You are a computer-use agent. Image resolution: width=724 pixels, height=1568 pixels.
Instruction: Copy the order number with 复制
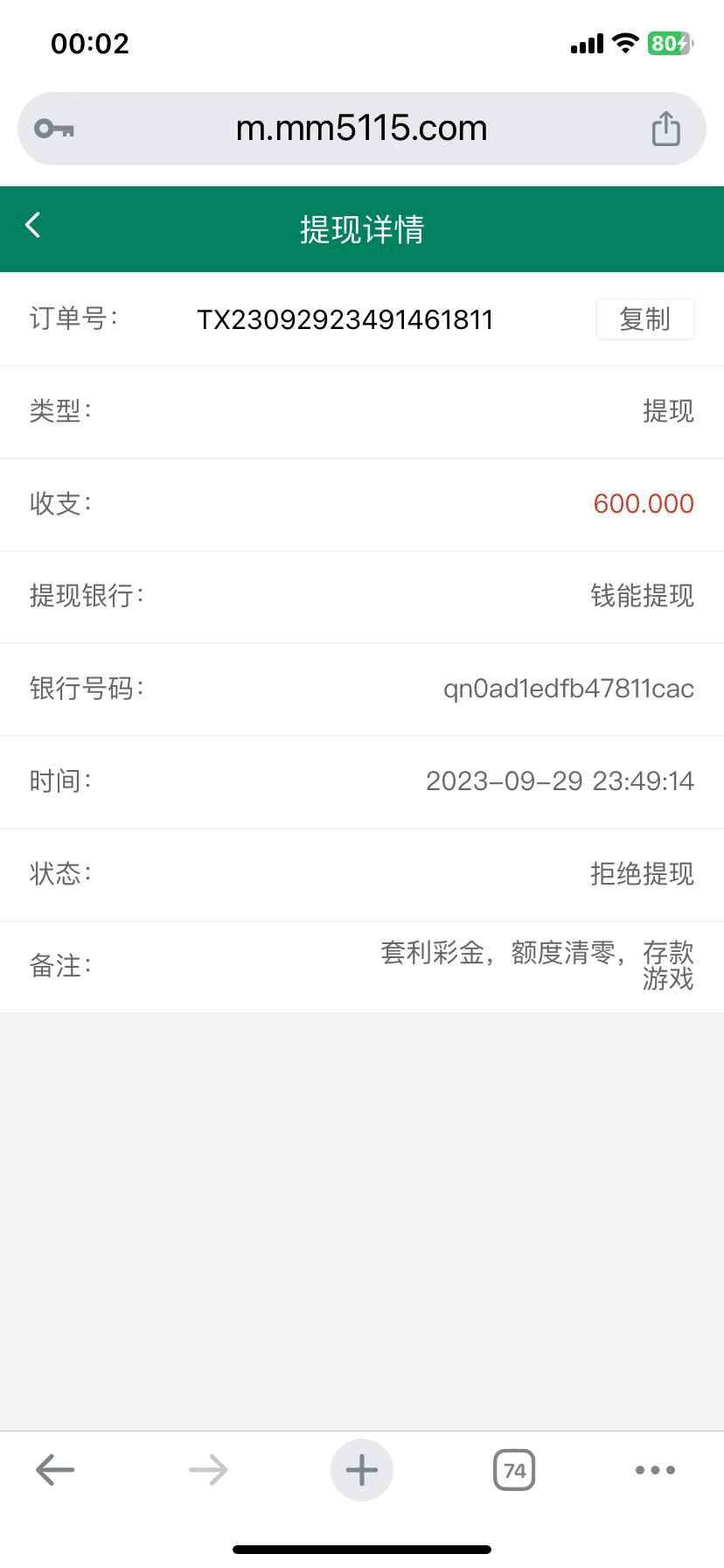644,319
